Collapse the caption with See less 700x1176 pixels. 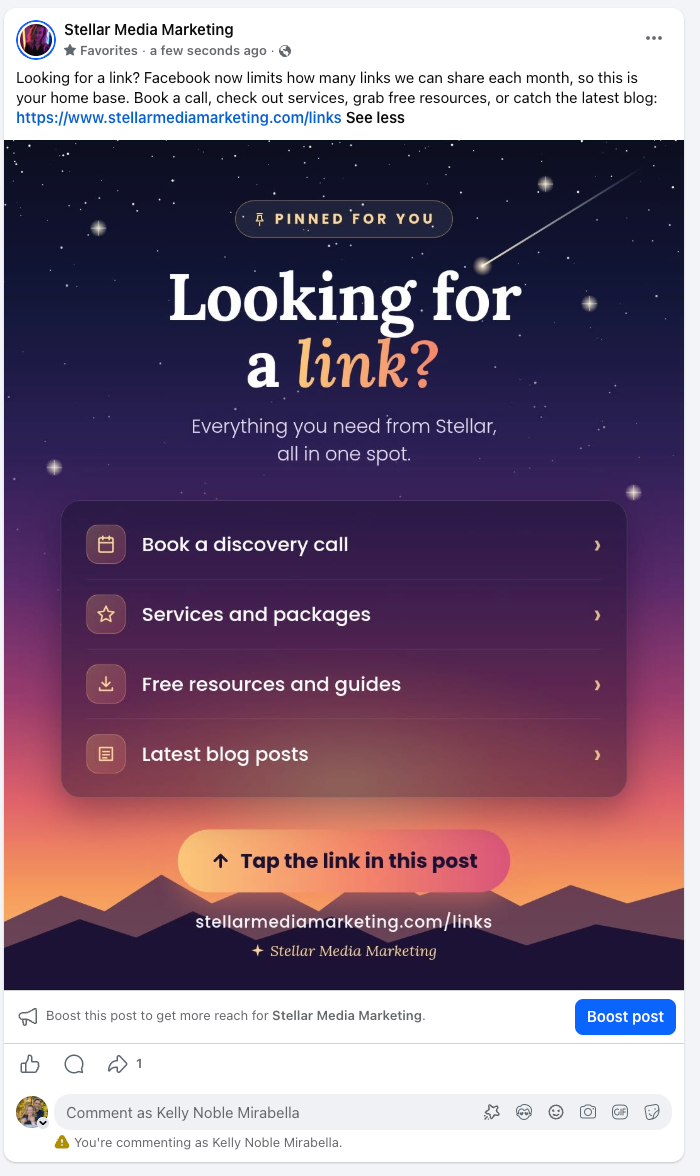[x=375, y=118]
